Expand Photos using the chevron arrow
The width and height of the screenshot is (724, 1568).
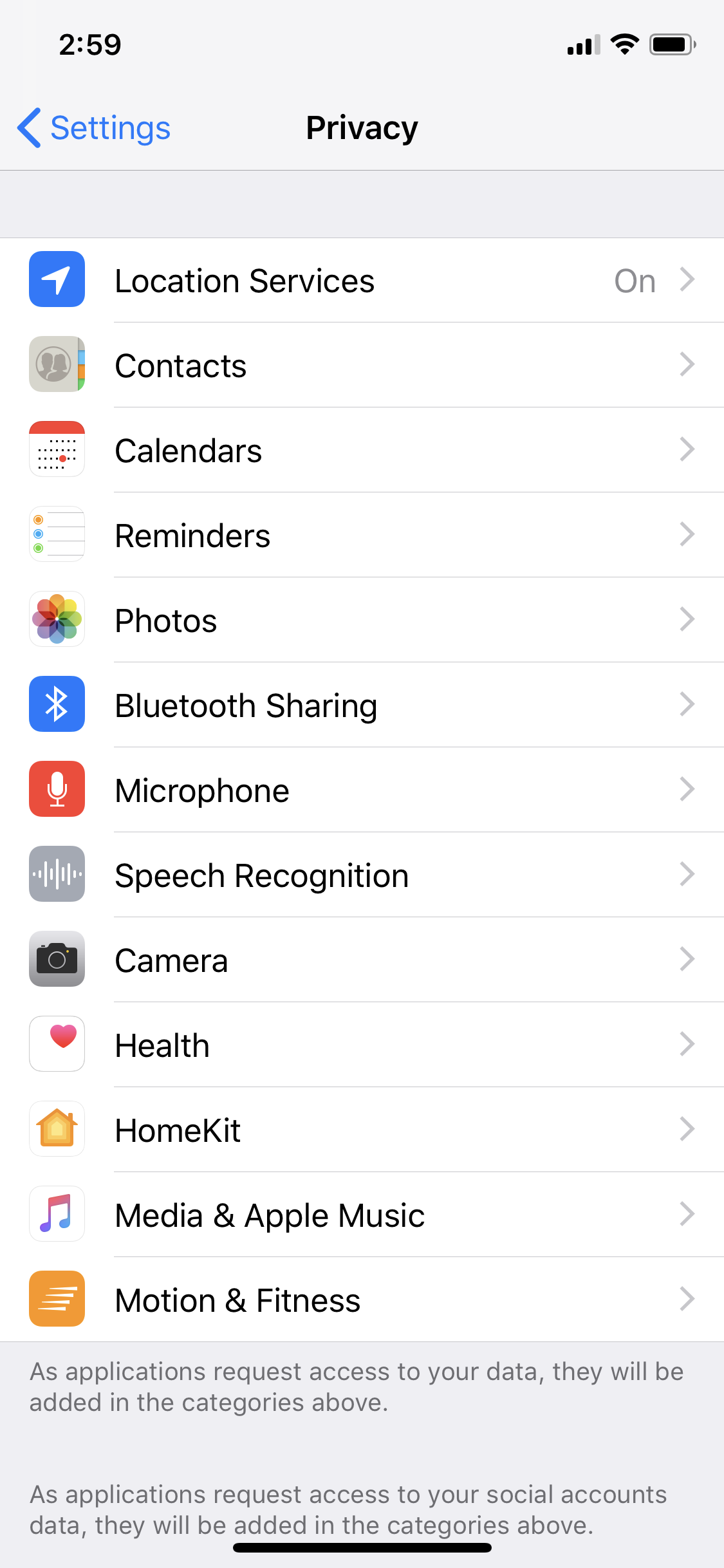click(x=689, y=619)
